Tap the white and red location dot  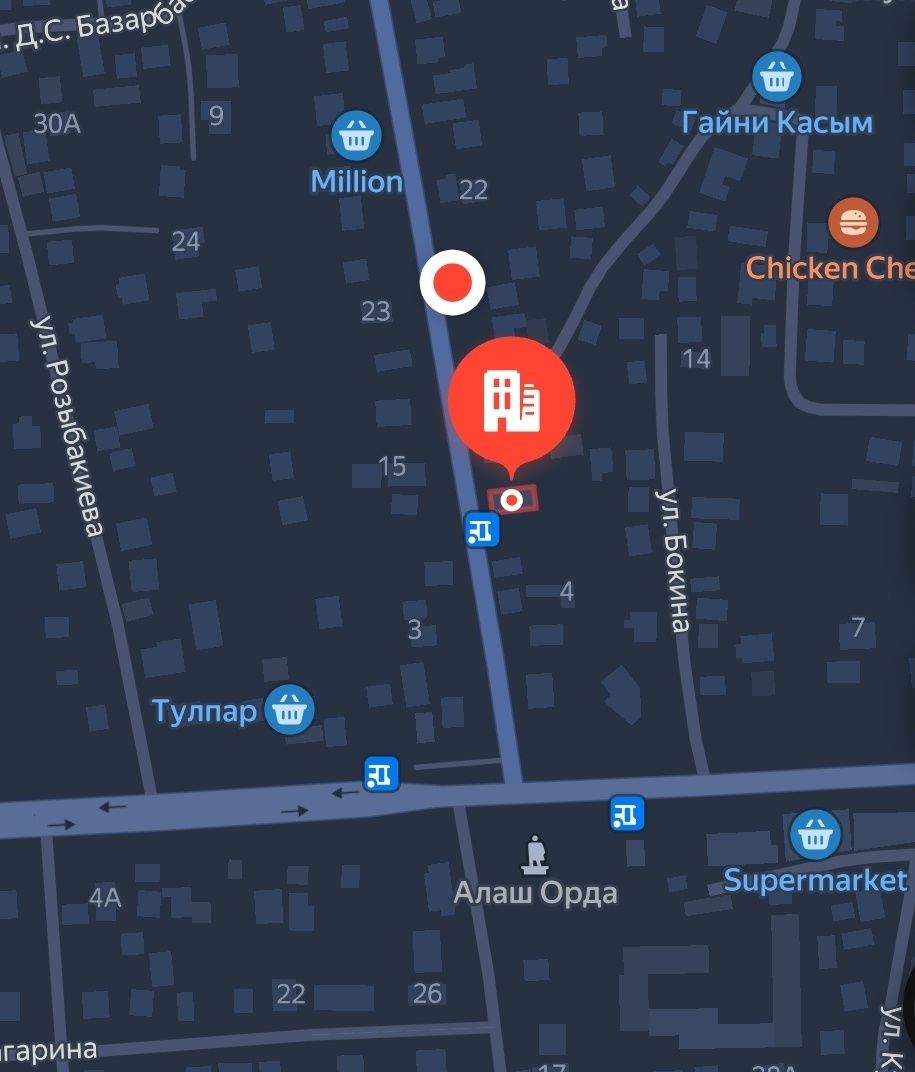[x=452, y=283]
